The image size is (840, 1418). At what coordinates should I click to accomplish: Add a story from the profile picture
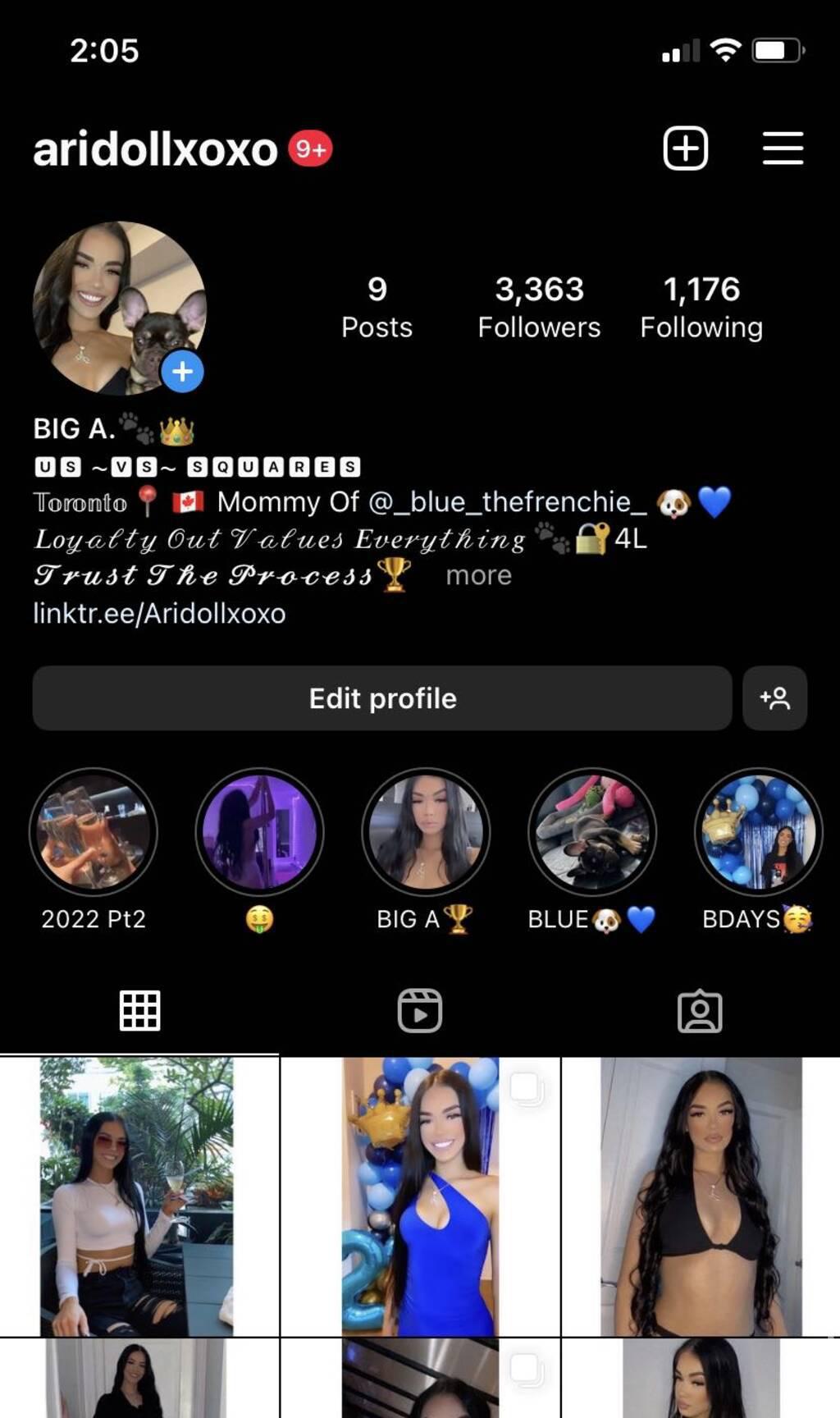[x=182, y=372]
